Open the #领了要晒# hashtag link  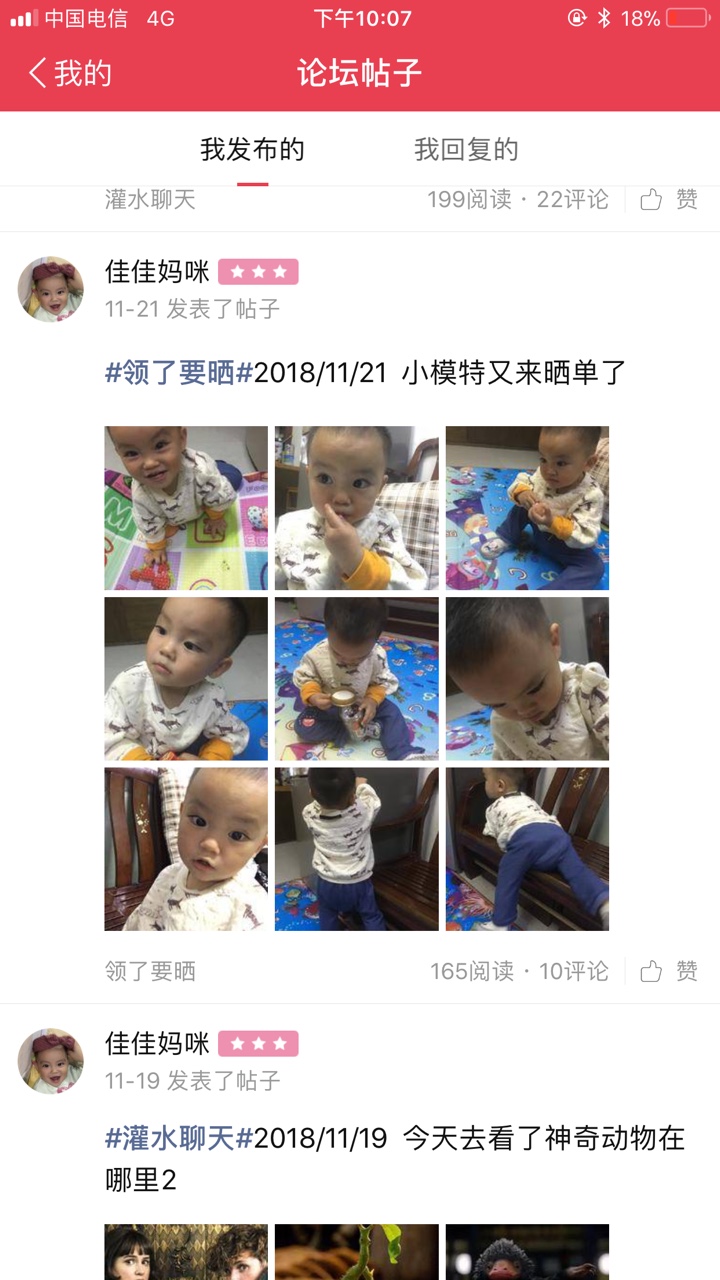pos(179,373)
